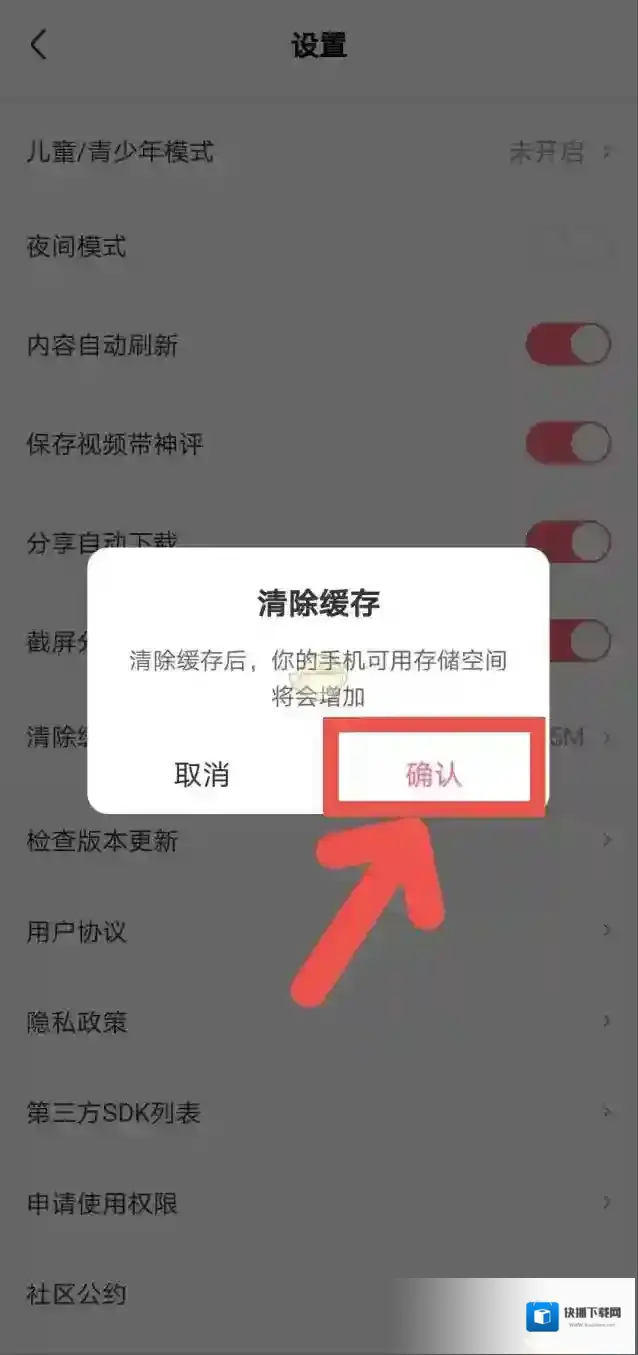Open the 隐私政策 page
The height and width of the screenshot is (1355, 638).
tap(319, 1022)
